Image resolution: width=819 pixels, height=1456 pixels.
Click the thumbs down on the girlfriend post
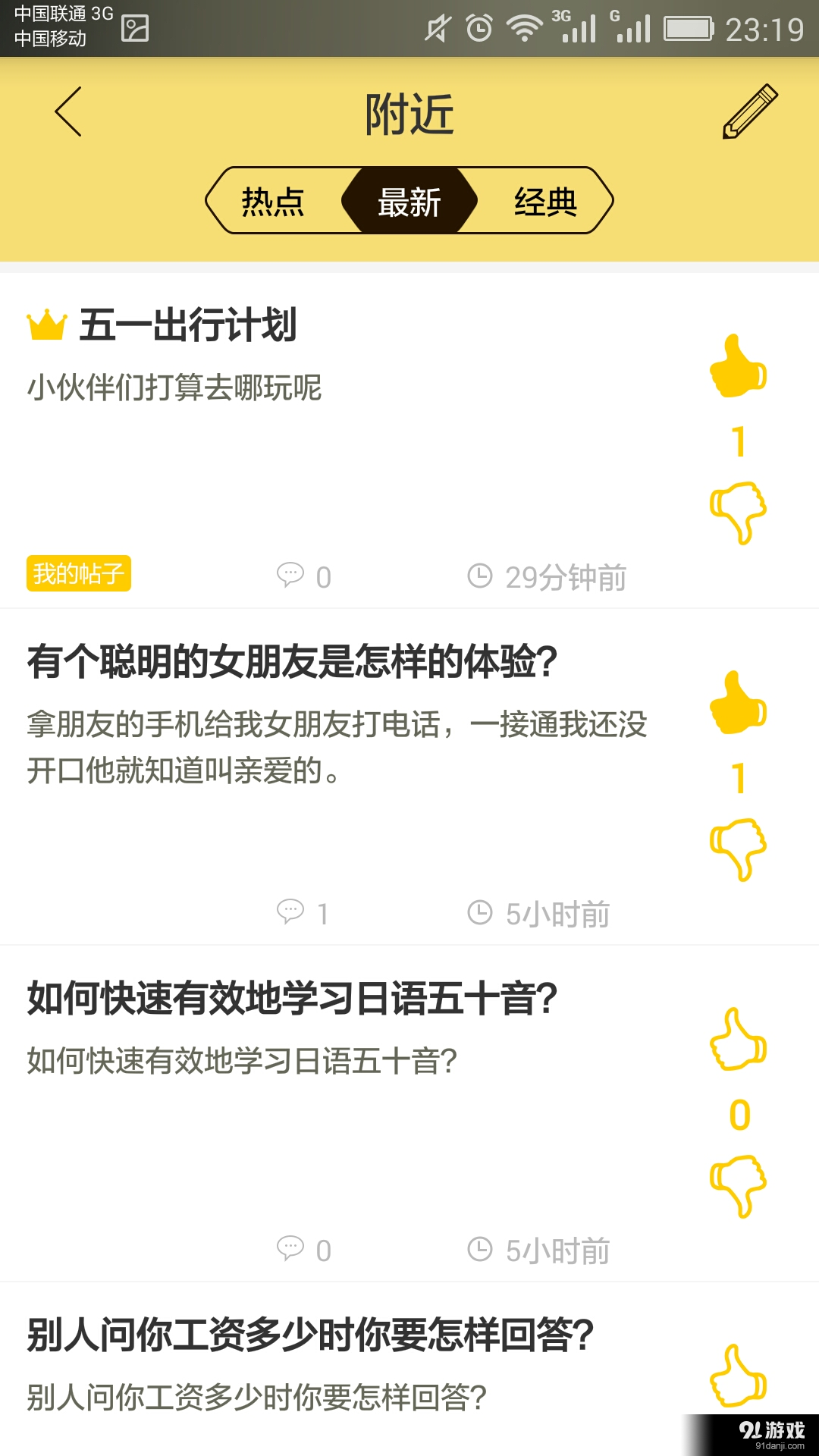737,849
